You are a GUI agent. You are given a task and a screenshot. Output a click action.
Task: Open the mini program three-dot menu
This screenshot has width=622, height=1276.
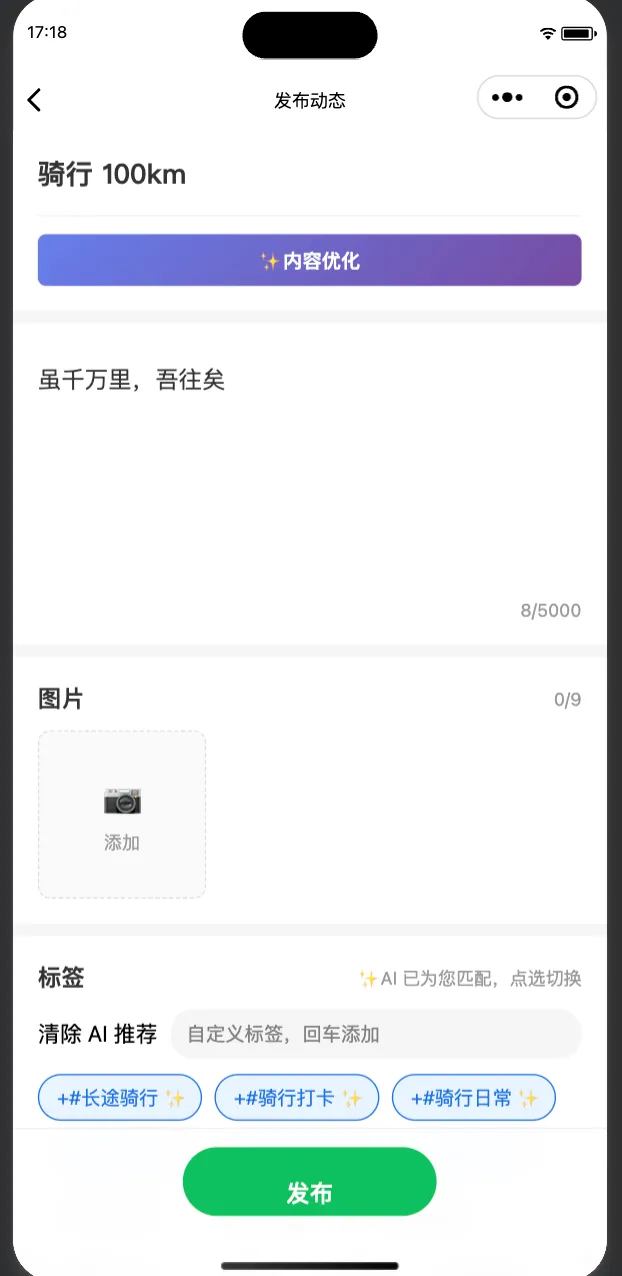click(x=508, y=97)
